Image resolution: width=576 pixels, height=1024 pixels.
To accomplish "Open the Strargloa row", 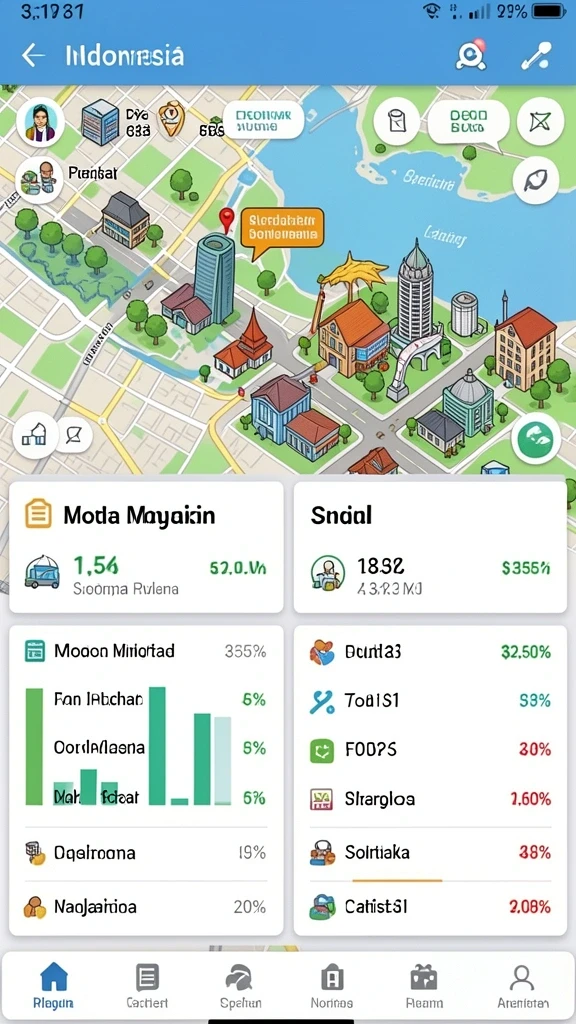I will tap(430, 799).
